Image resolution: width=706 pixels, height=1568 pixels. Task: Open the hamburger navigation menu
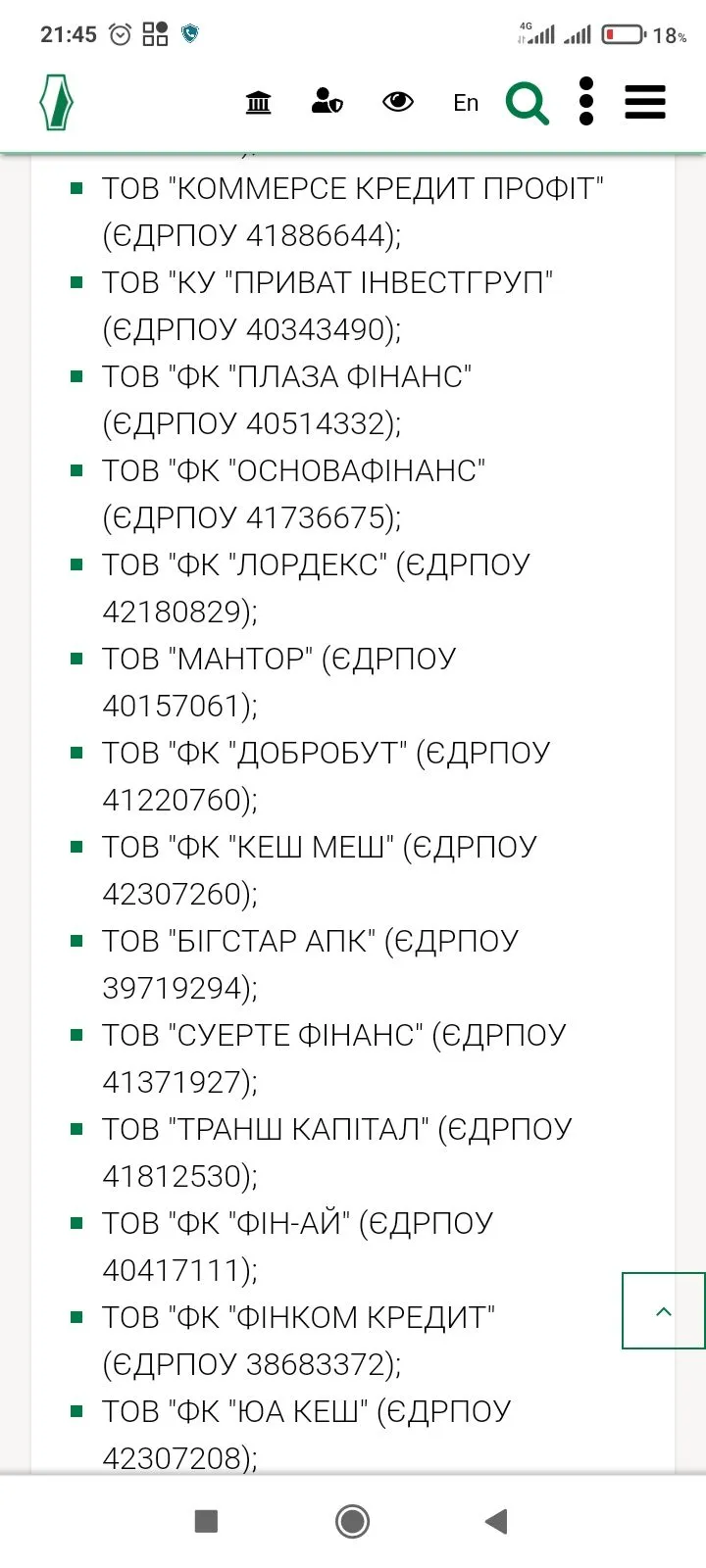click(645, 102)
